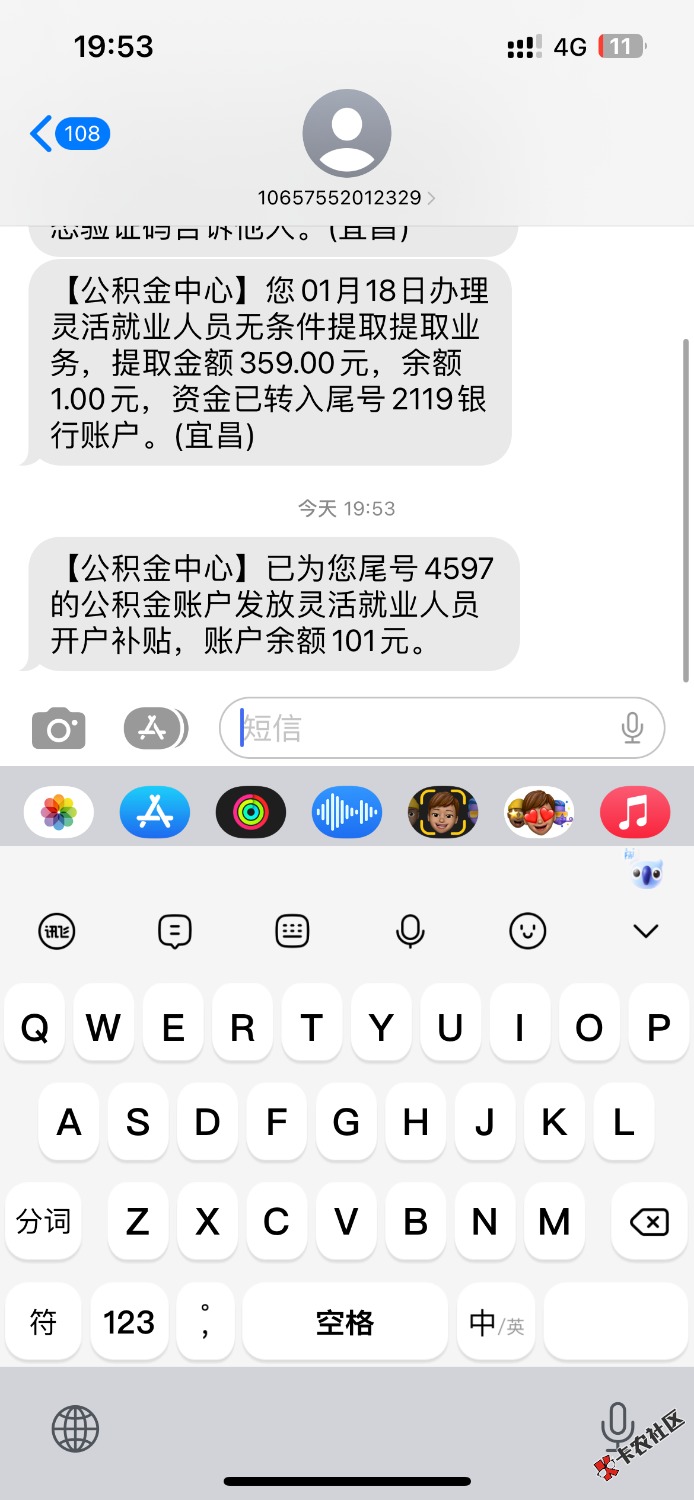Switch to the 123 number keyboard
The image size is (694, 1500).
(x=129, y=1322)
